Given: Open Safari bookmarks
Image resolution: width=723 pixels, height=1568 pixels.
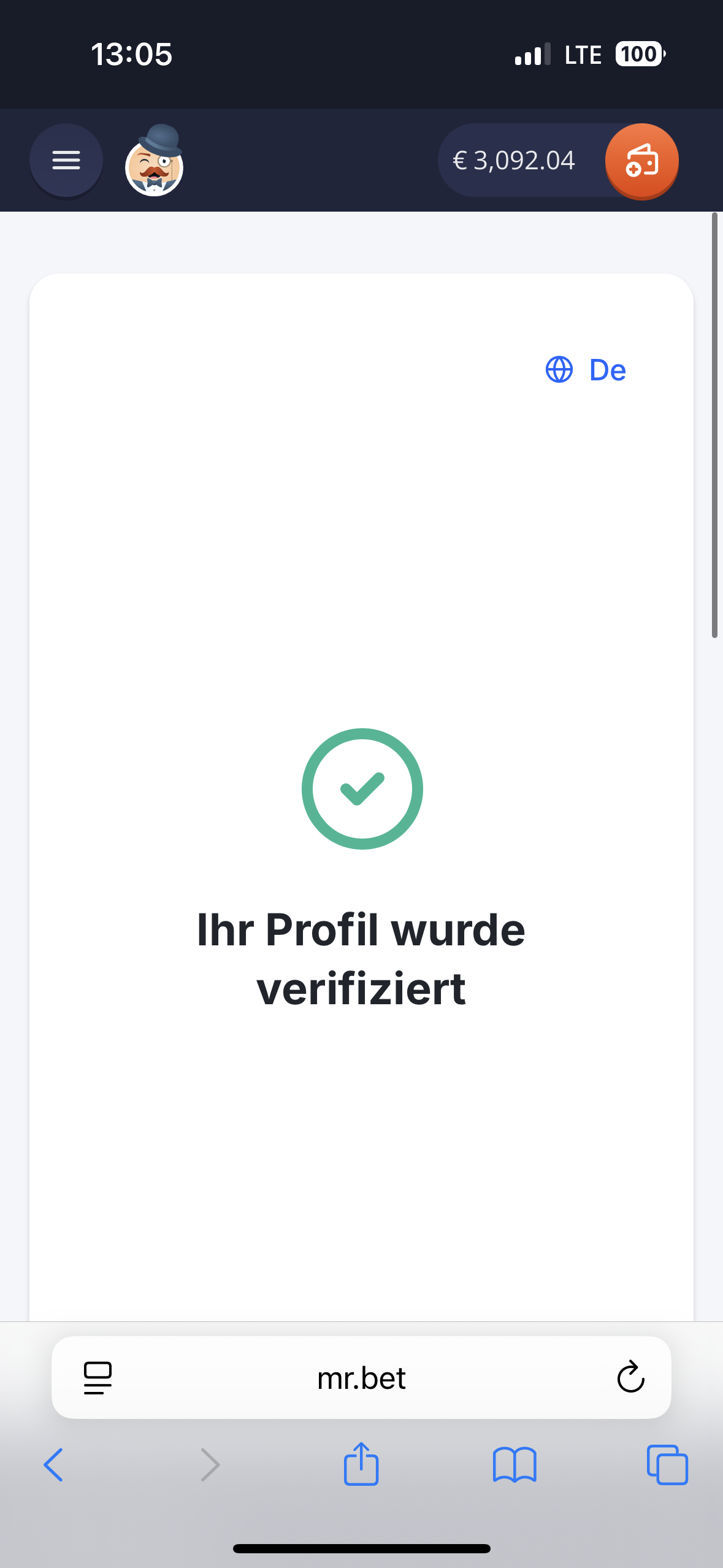Looking at the screenshot, I should tap(515, 1465).
